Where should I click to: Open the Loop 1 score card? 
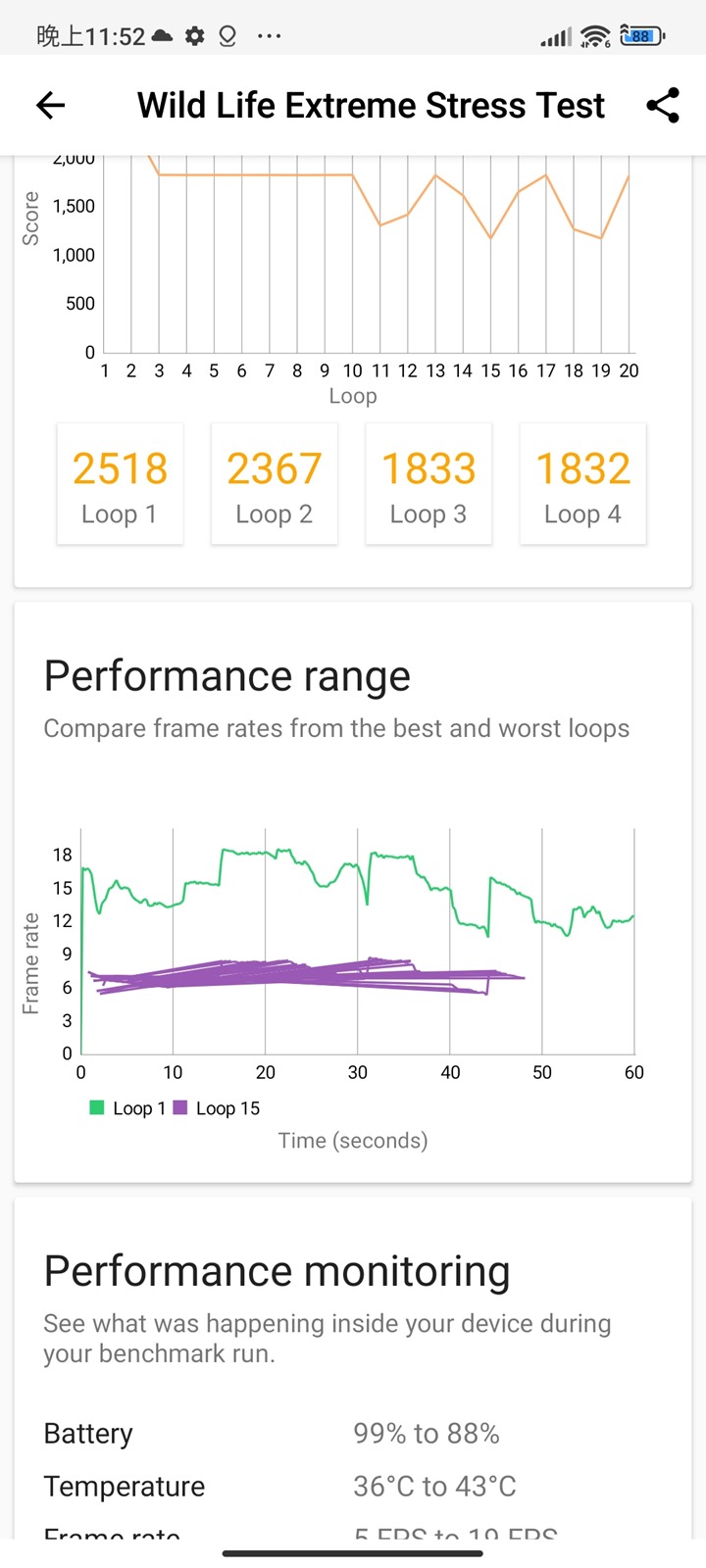[x=120, y=484]
